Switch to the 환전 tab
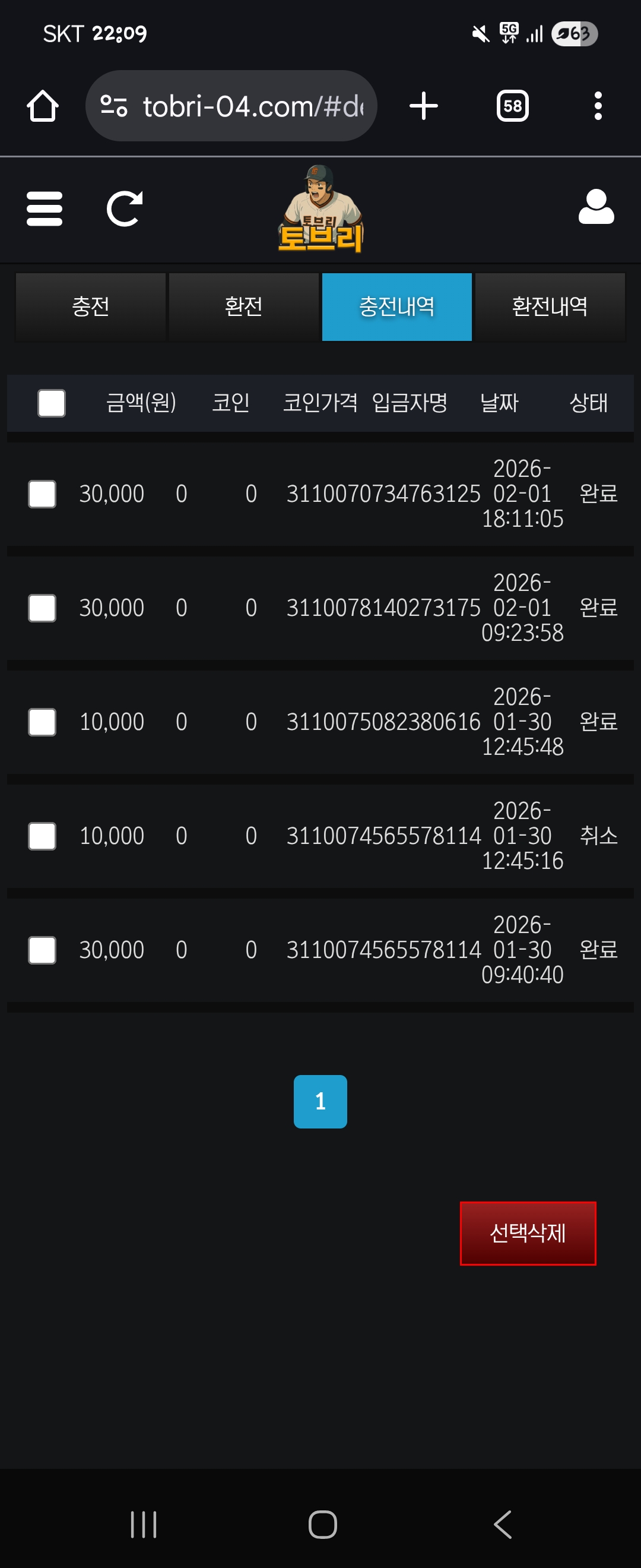This screenshot has width=641, height=1568. coord(243,307)
